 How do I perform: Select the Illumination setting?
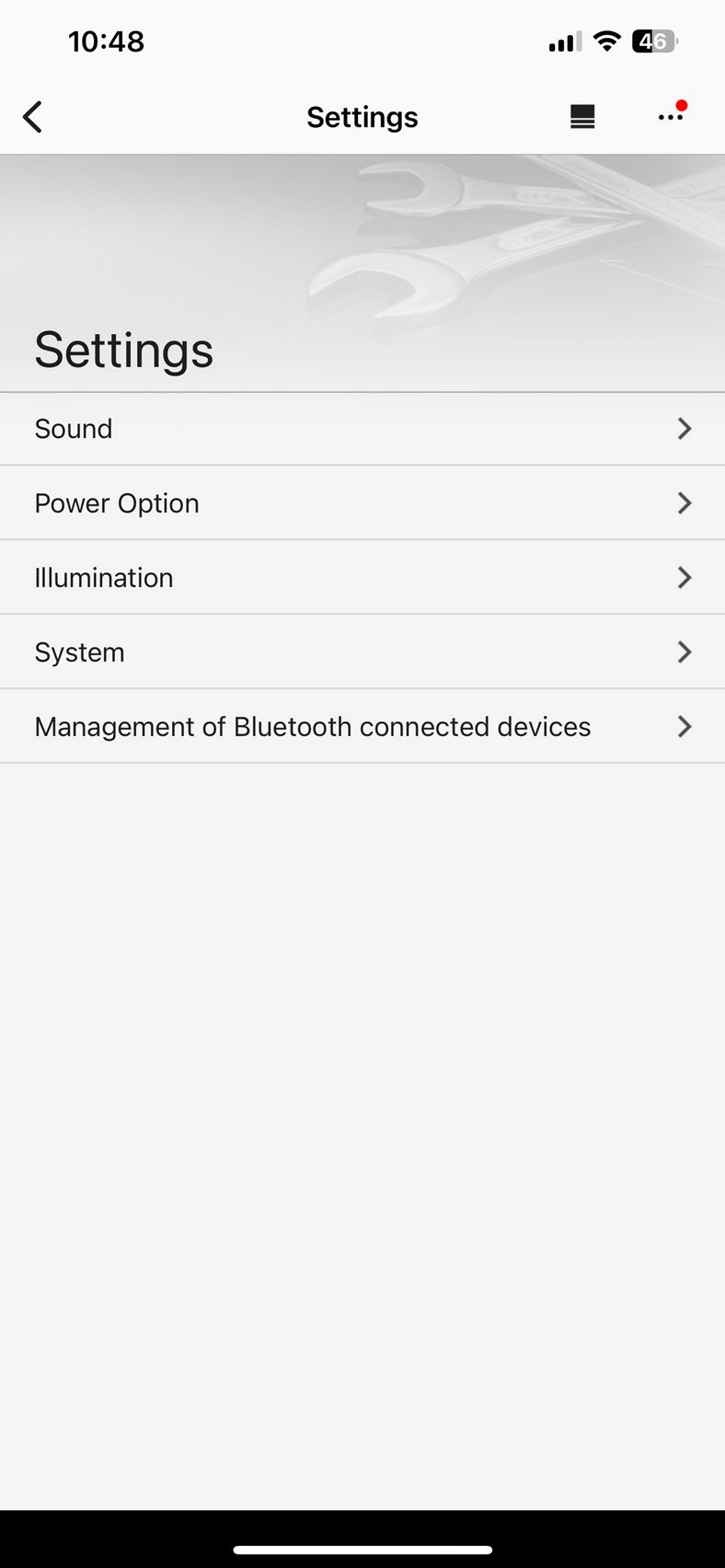362,578
